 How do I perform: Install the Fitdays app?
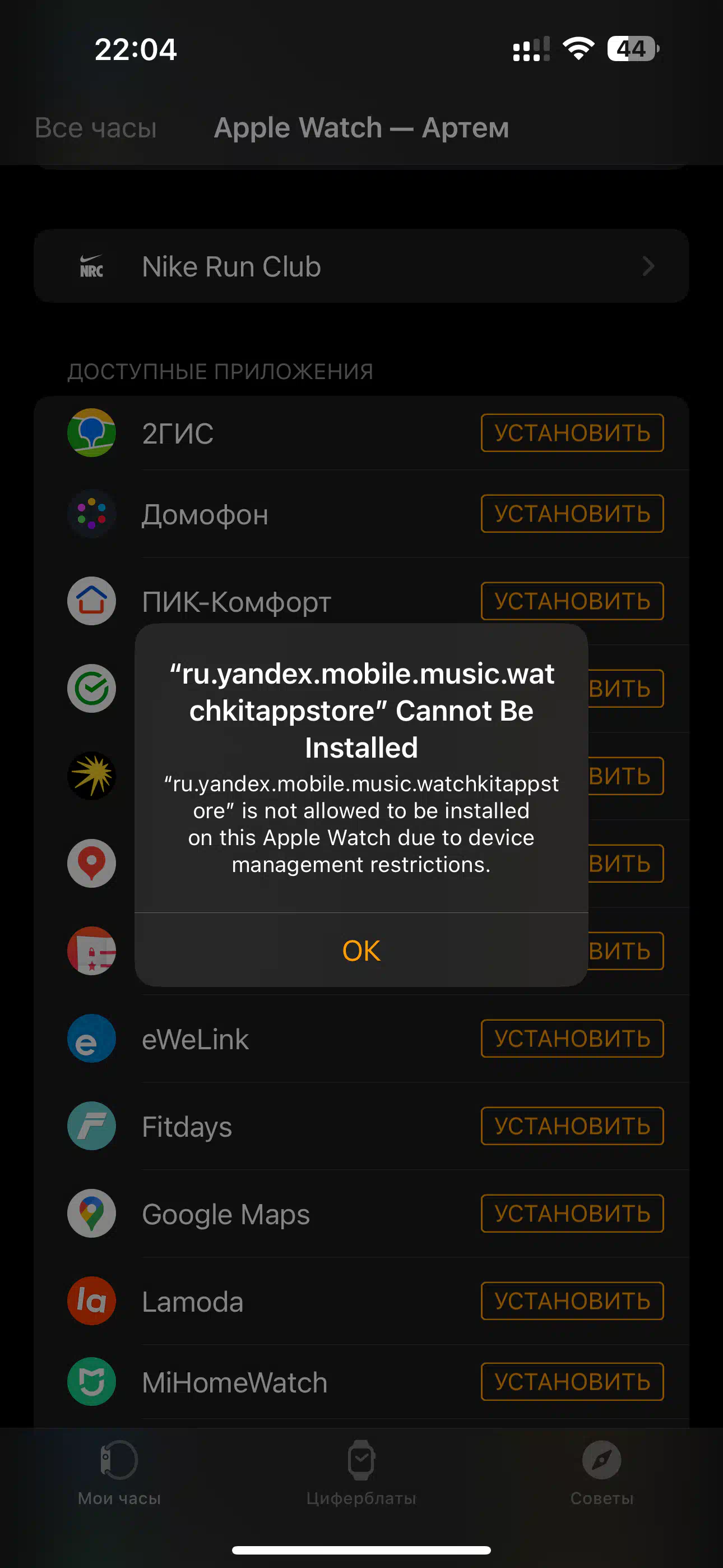[572, 1126]
